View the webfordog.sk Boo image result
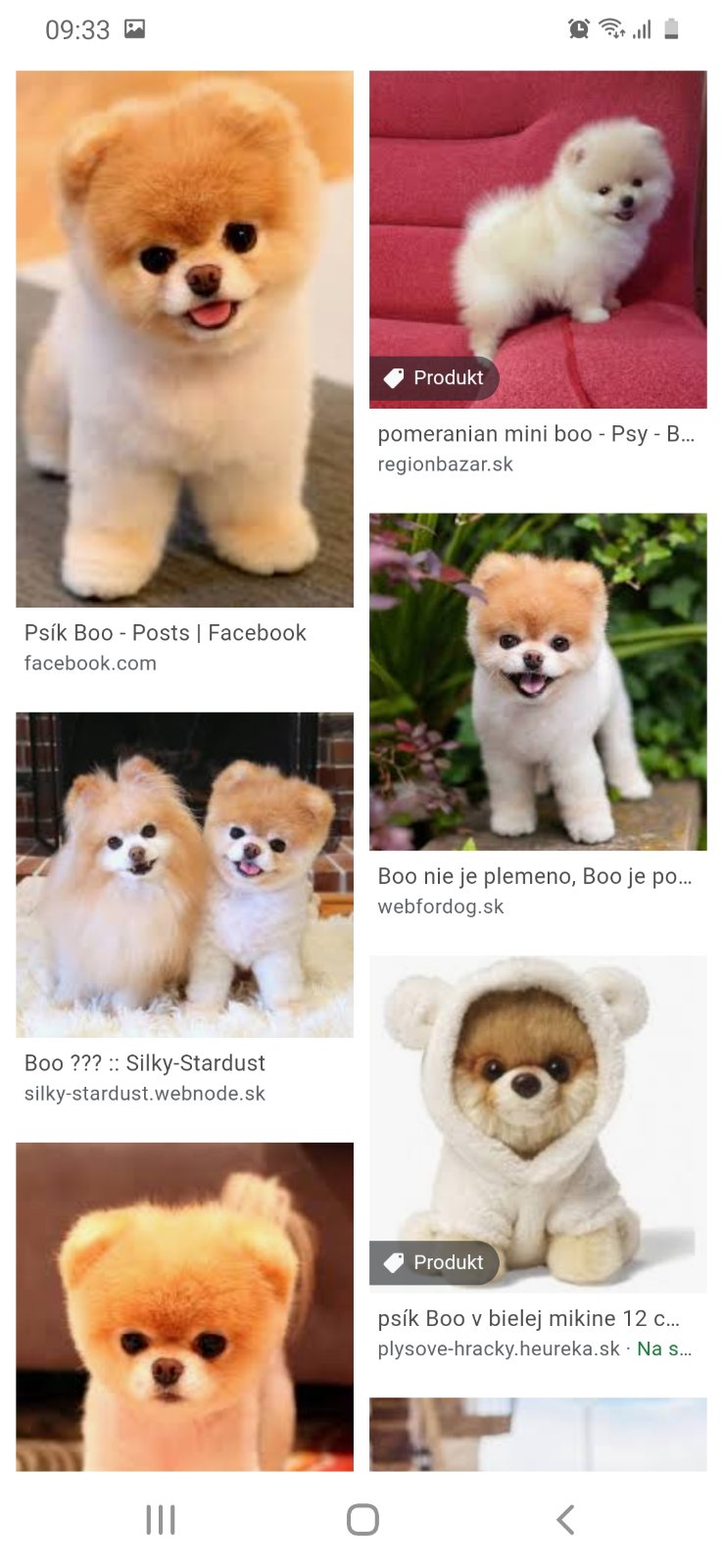 tap(537, 681)
